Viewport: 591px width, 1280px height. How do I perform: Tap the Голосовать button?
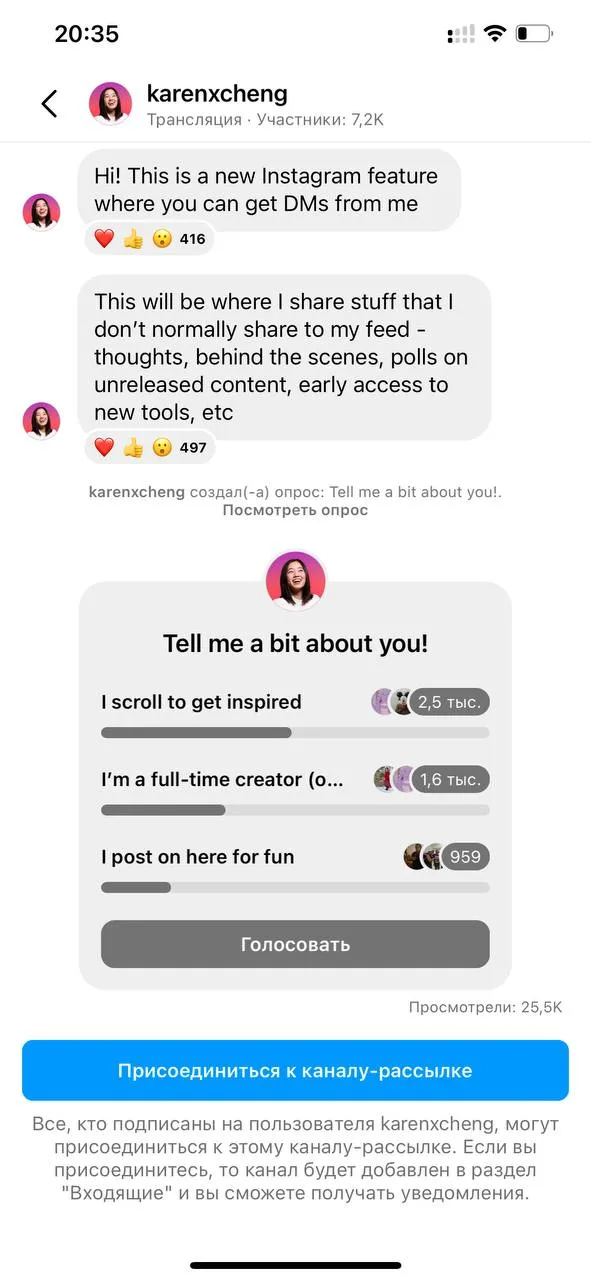pyautogui.click(x=295, y=944)
